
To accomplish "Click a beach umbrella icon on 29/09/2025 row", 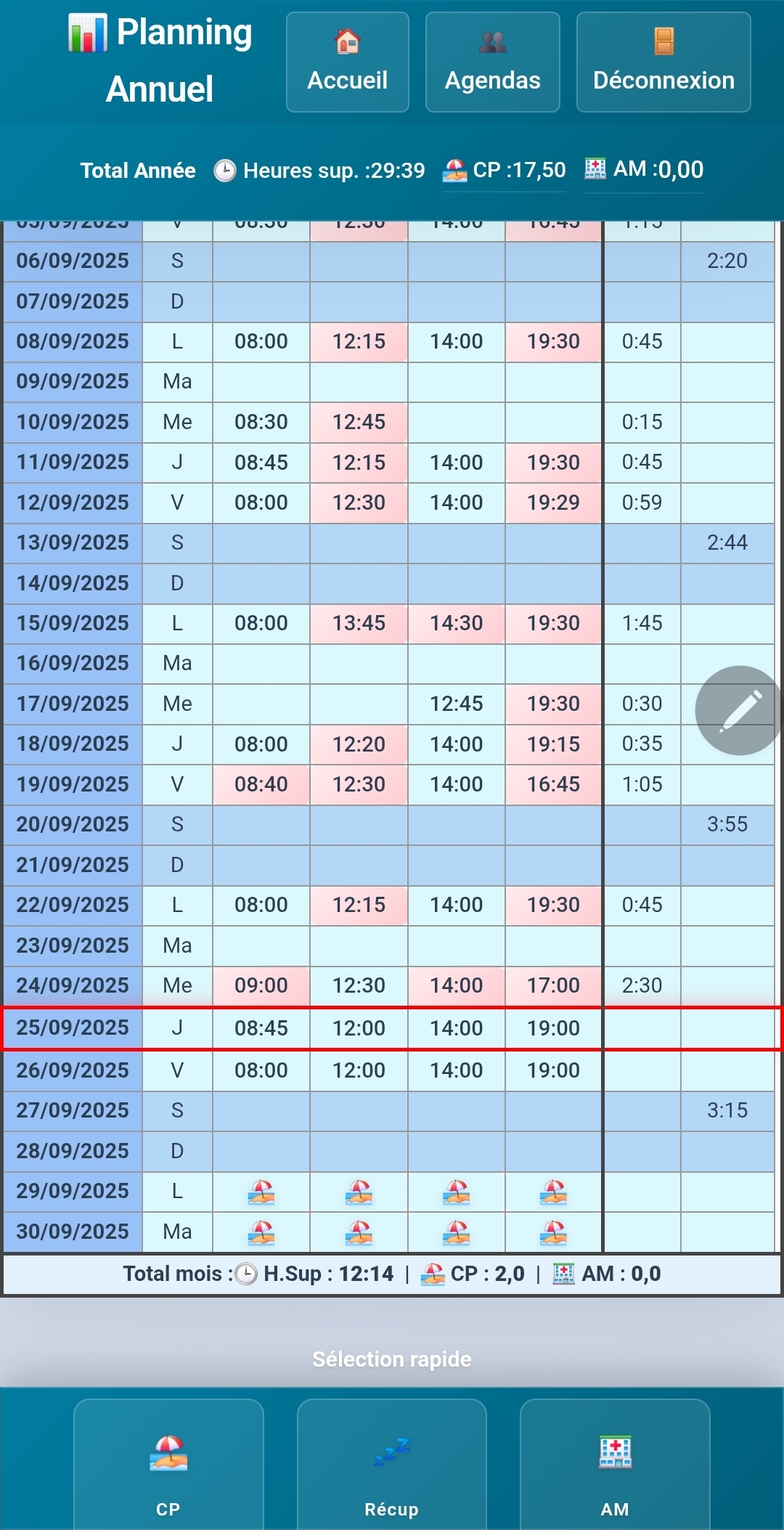I will click(x=261, y=1191).
